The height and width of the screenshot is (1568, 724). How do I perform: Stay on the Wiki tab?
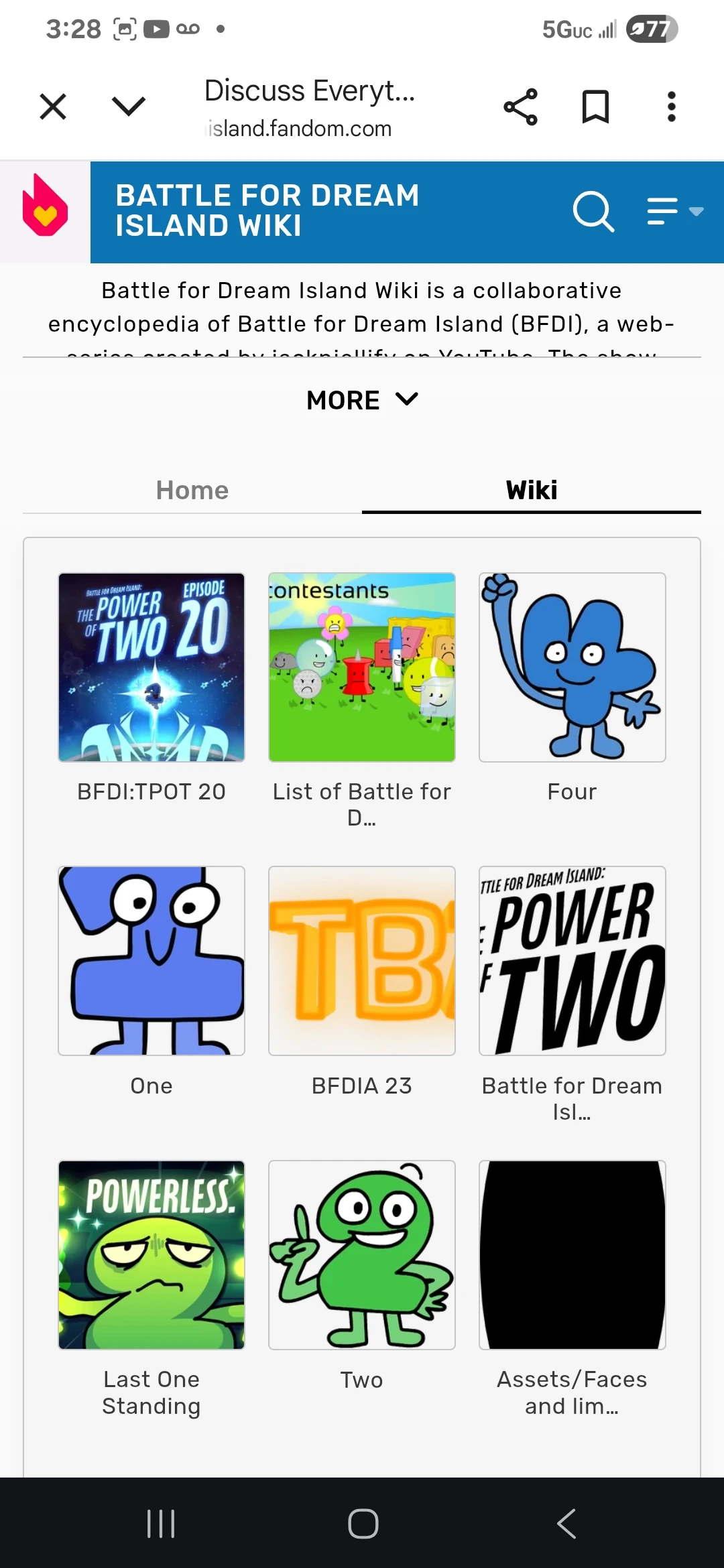[x=532, y=490]
